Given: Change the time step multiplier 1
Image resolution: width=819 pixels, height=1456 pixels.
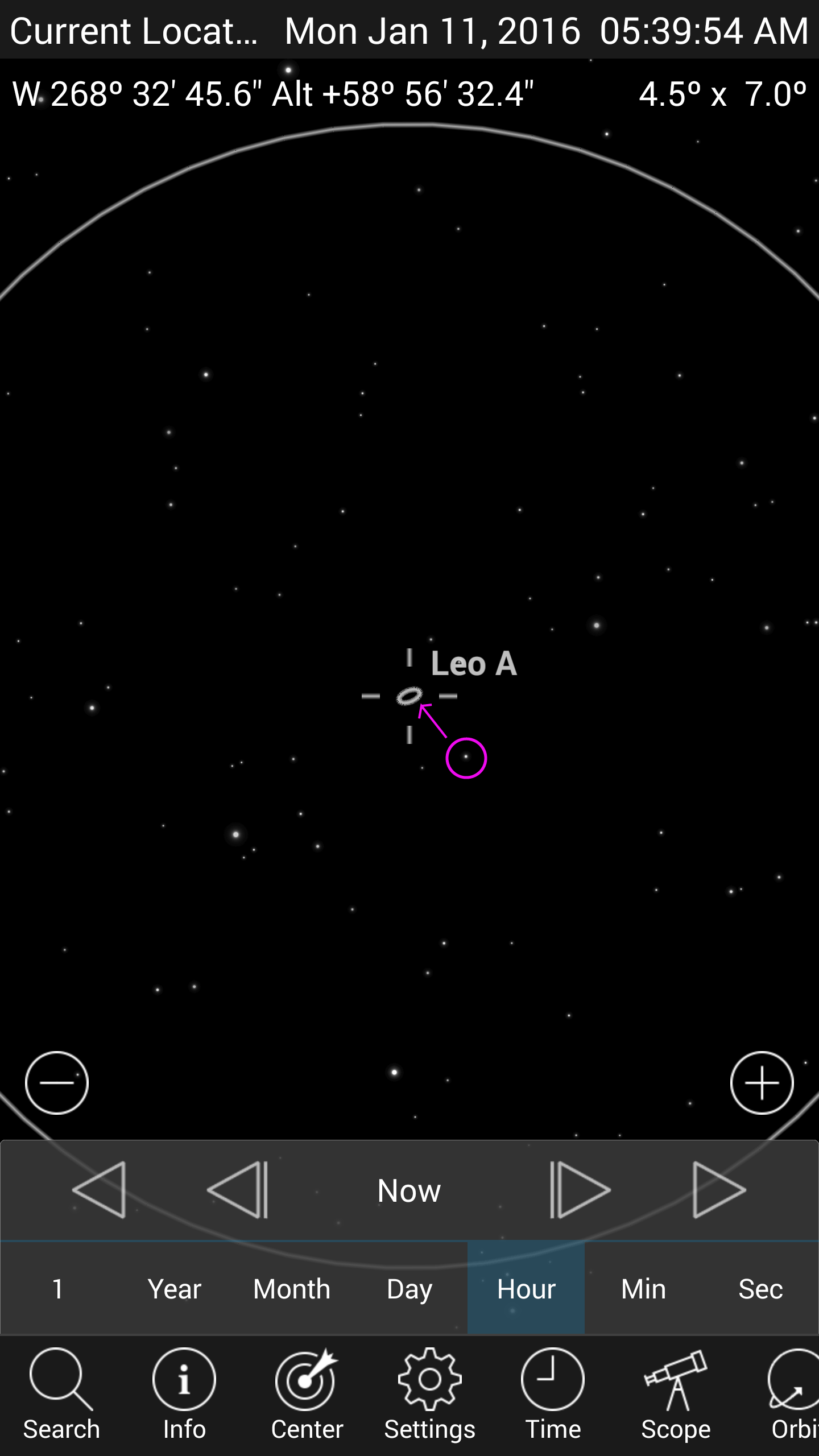Looking at the screenshot, I should coord(57,1289).
